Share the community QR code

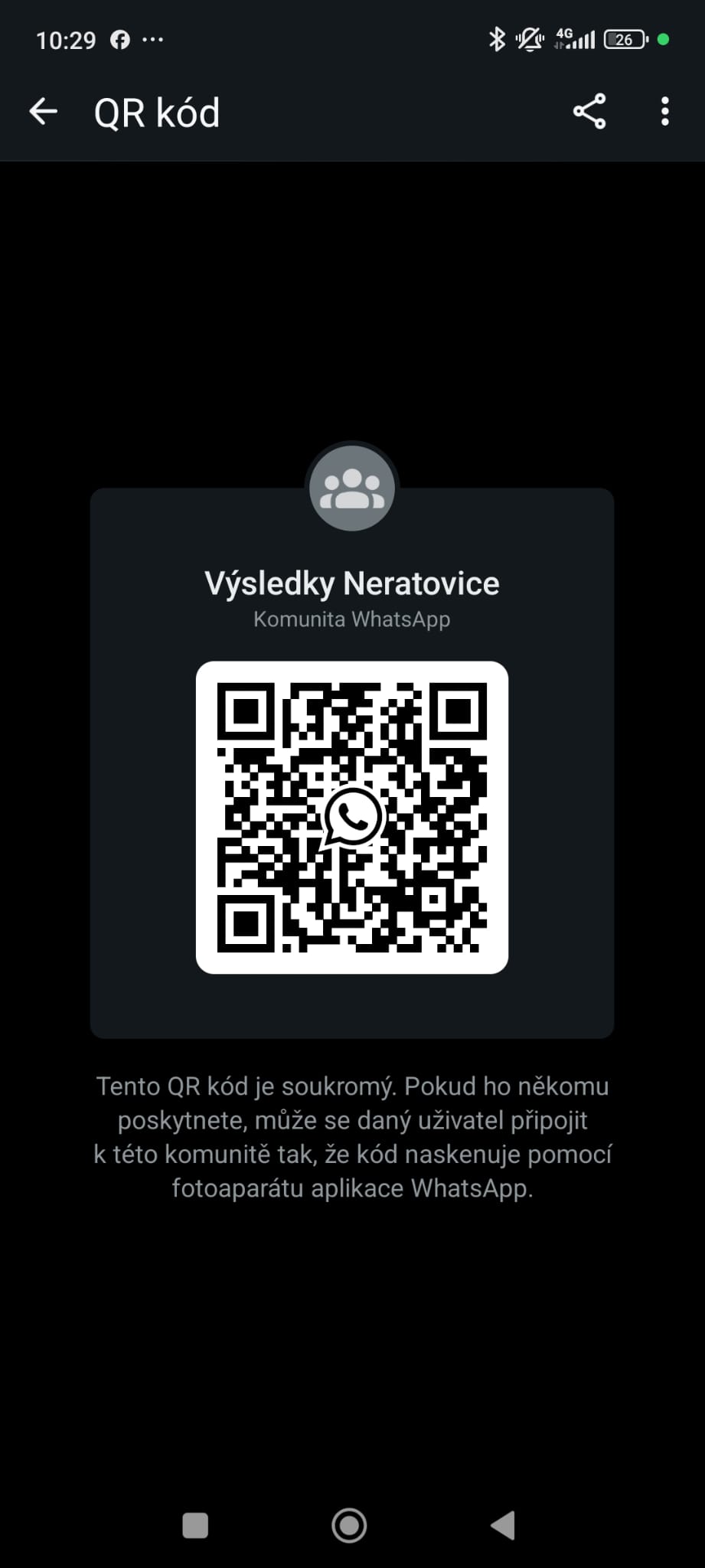[x=589, y=112]
